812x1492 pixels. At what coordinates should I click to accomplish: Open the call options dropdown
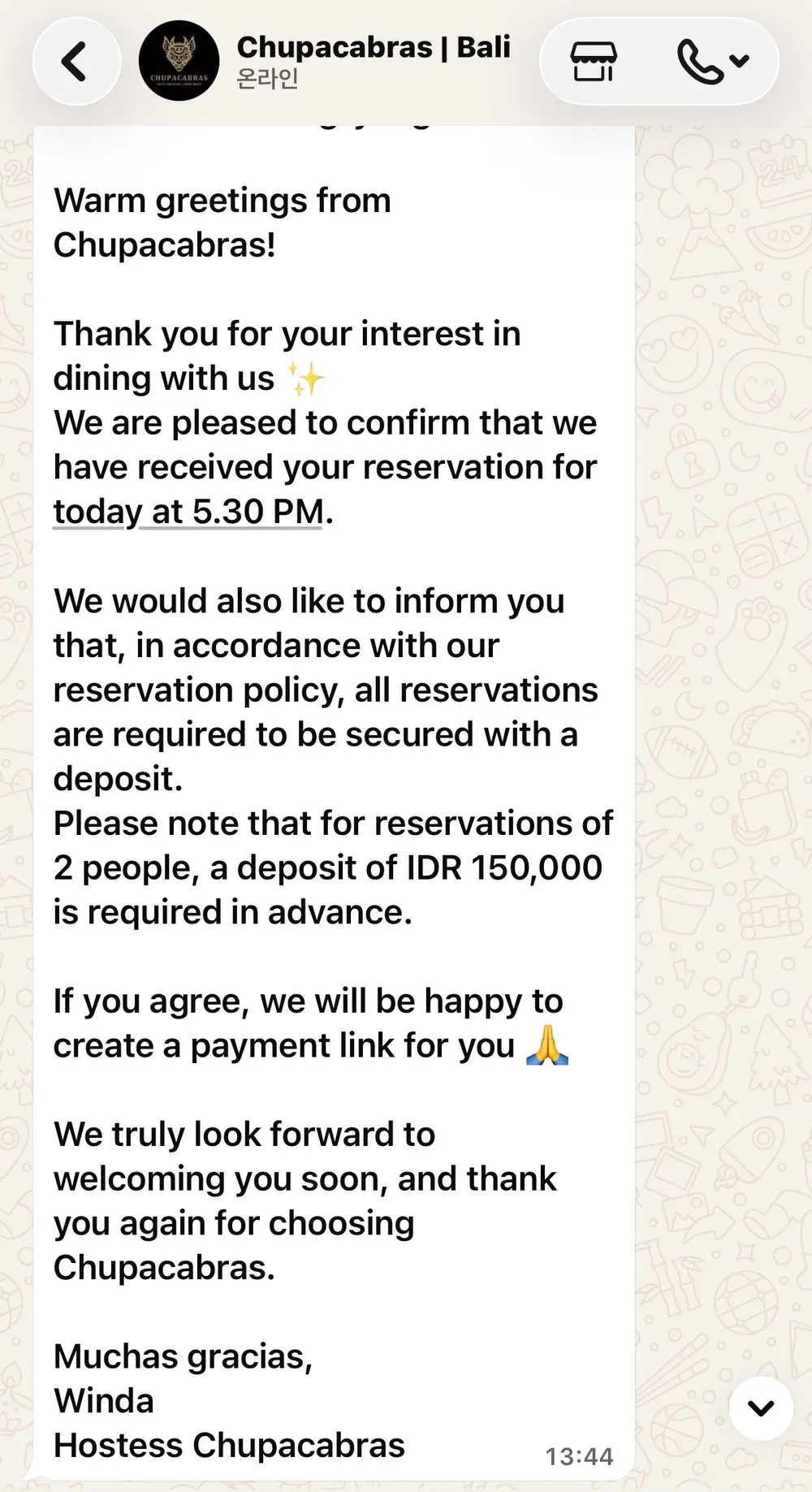click(x=713, y=62)
